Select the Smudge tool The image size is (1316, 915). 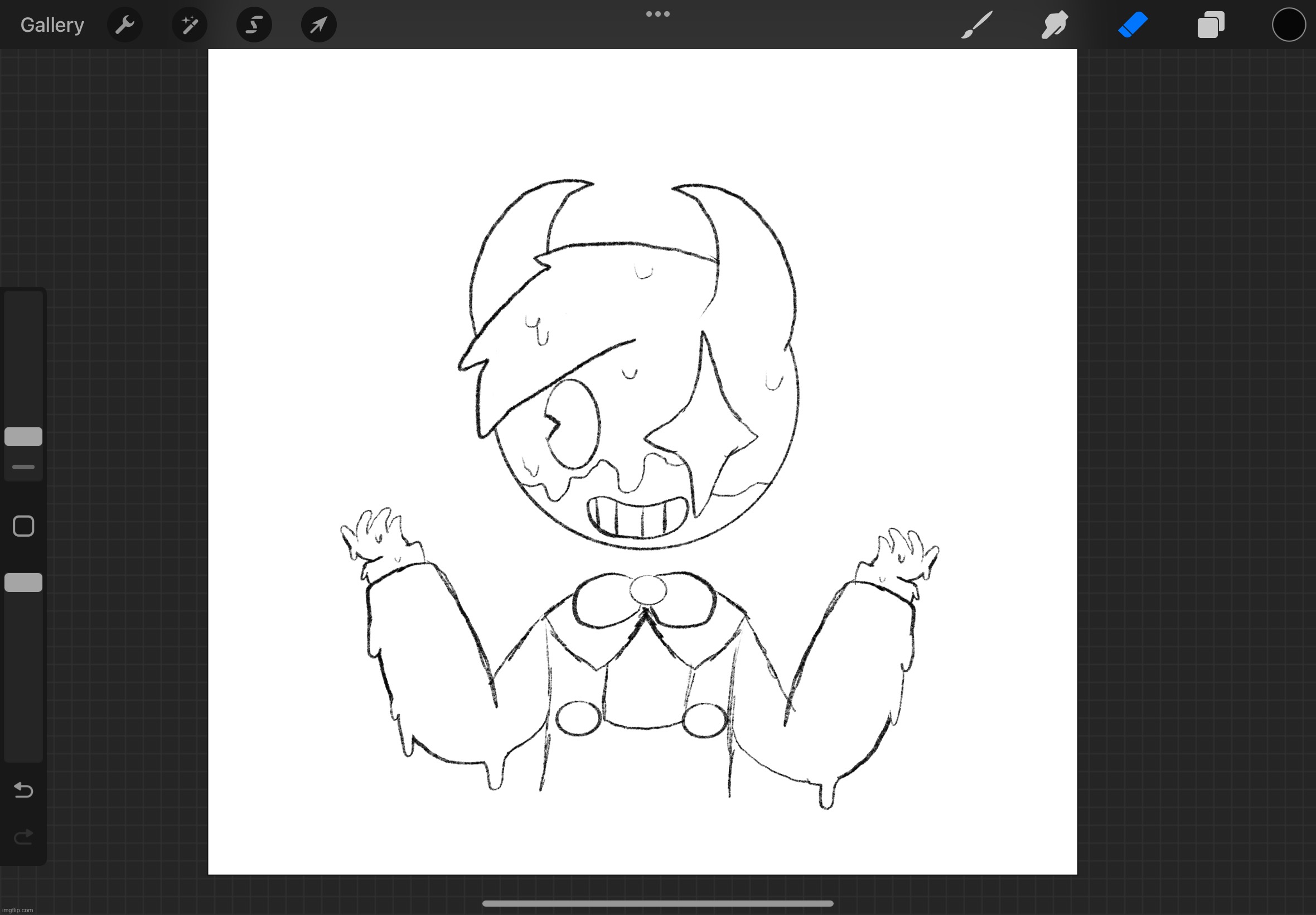[1054, 25]
